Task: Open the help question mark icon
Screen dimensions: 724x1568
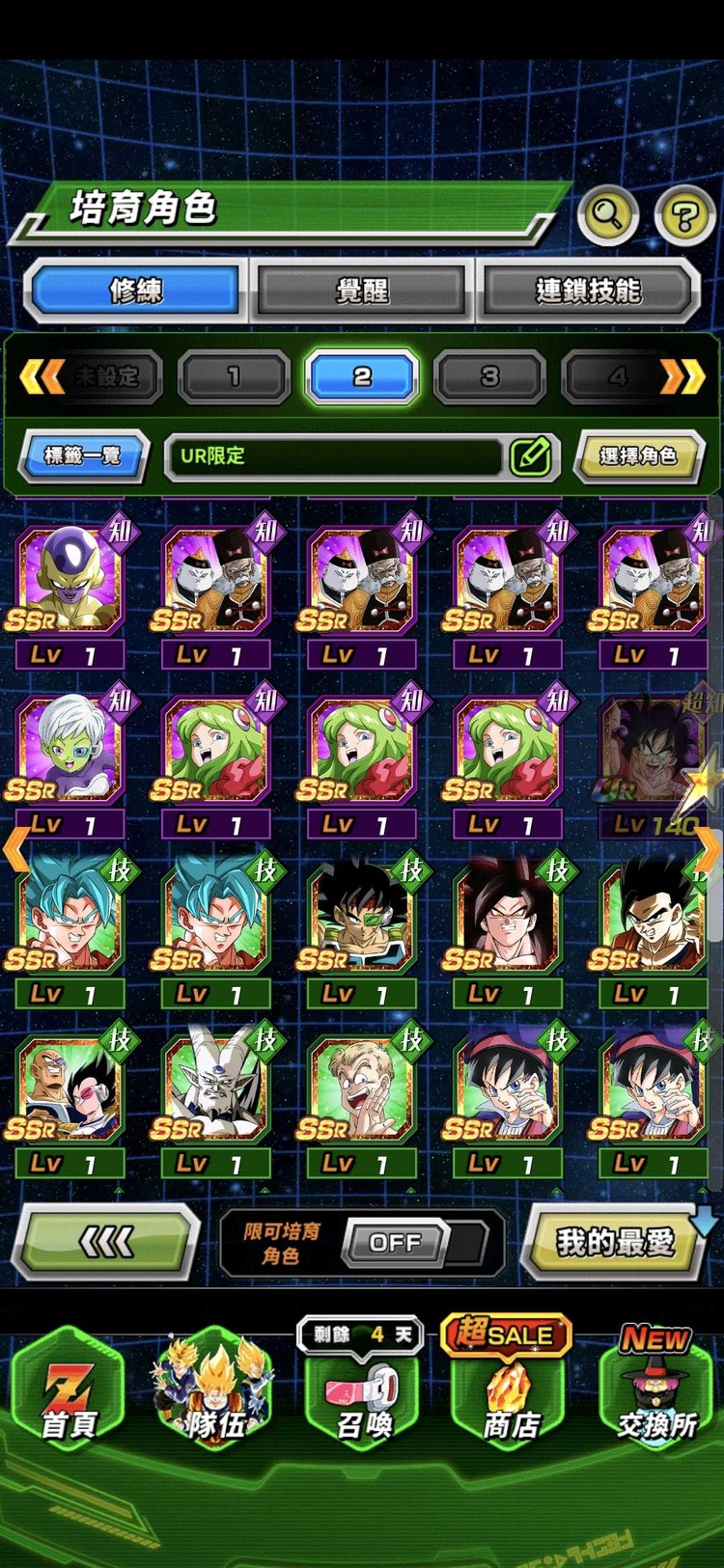Action: pos(684,215)
